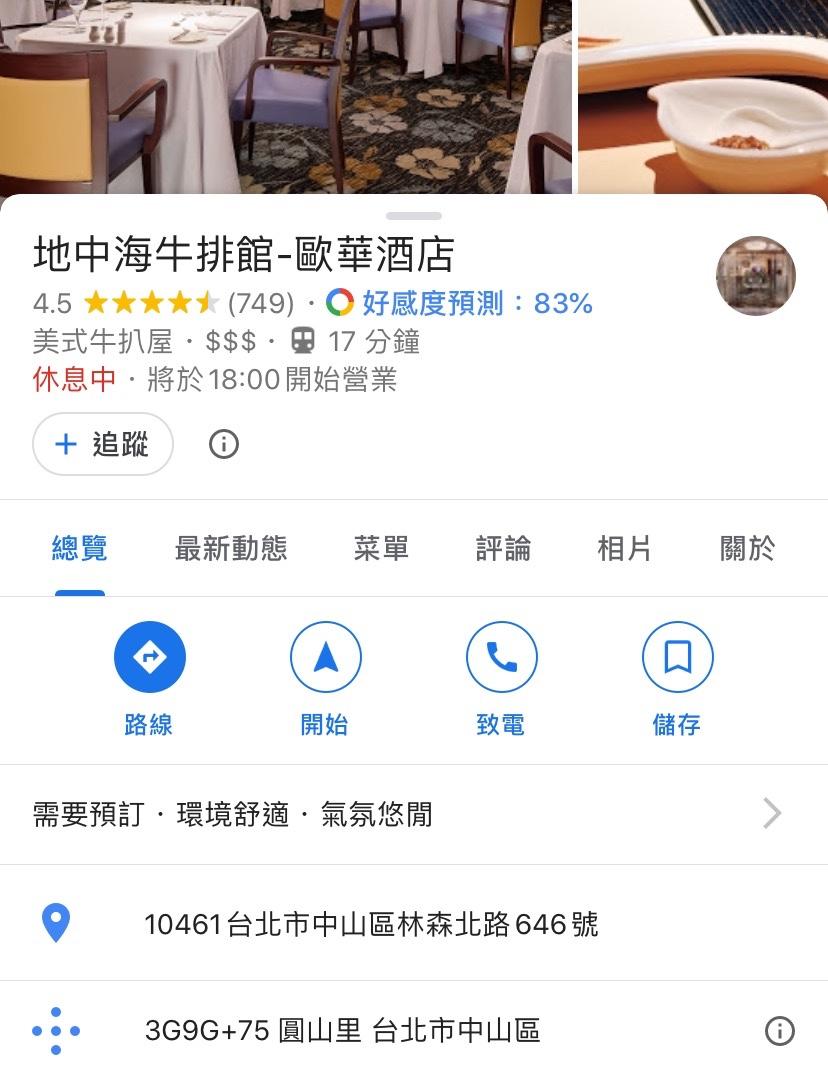Open the info icon beside 追蹤
This screenshot has width=828, height=1076.
[x=224, y=444]
